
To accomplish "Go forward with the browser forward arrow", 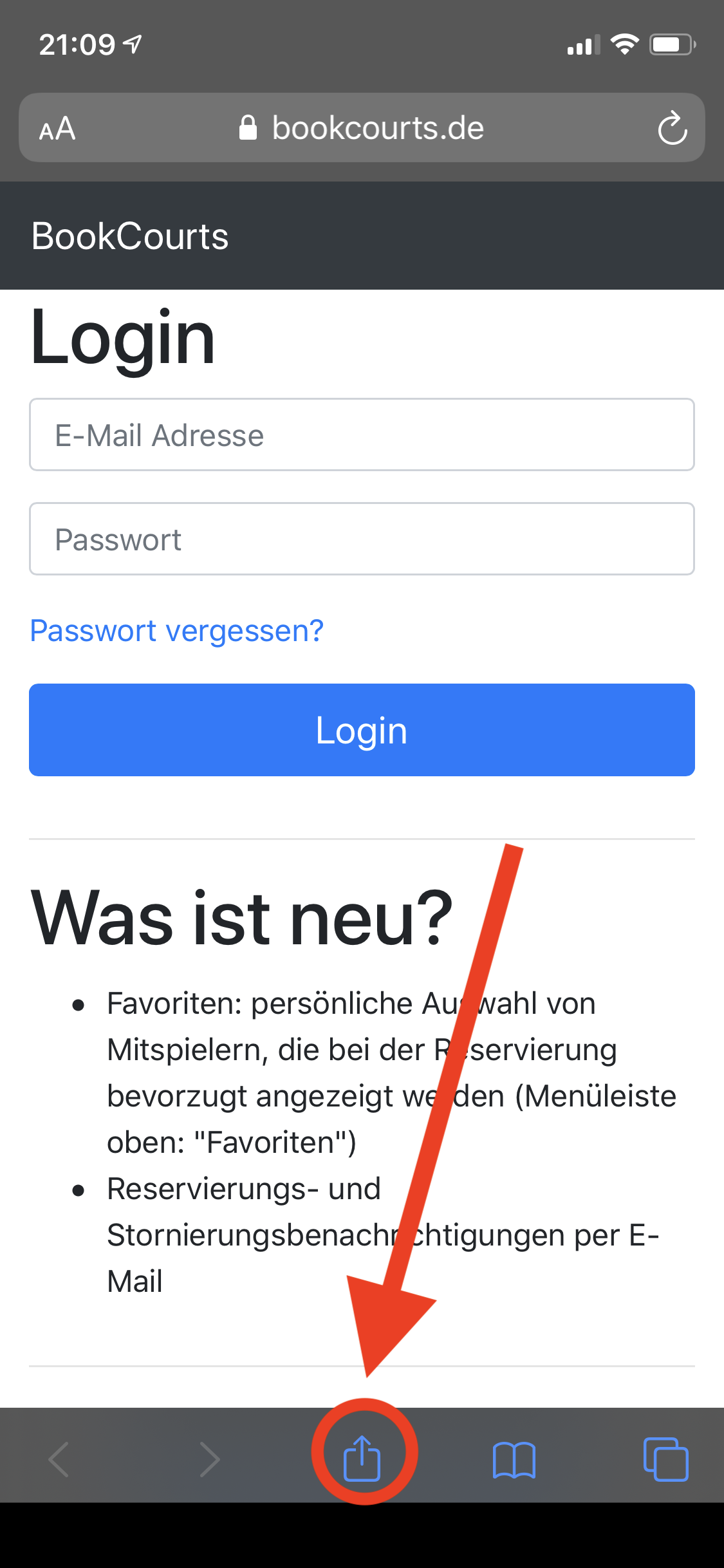I will 210,1459.
